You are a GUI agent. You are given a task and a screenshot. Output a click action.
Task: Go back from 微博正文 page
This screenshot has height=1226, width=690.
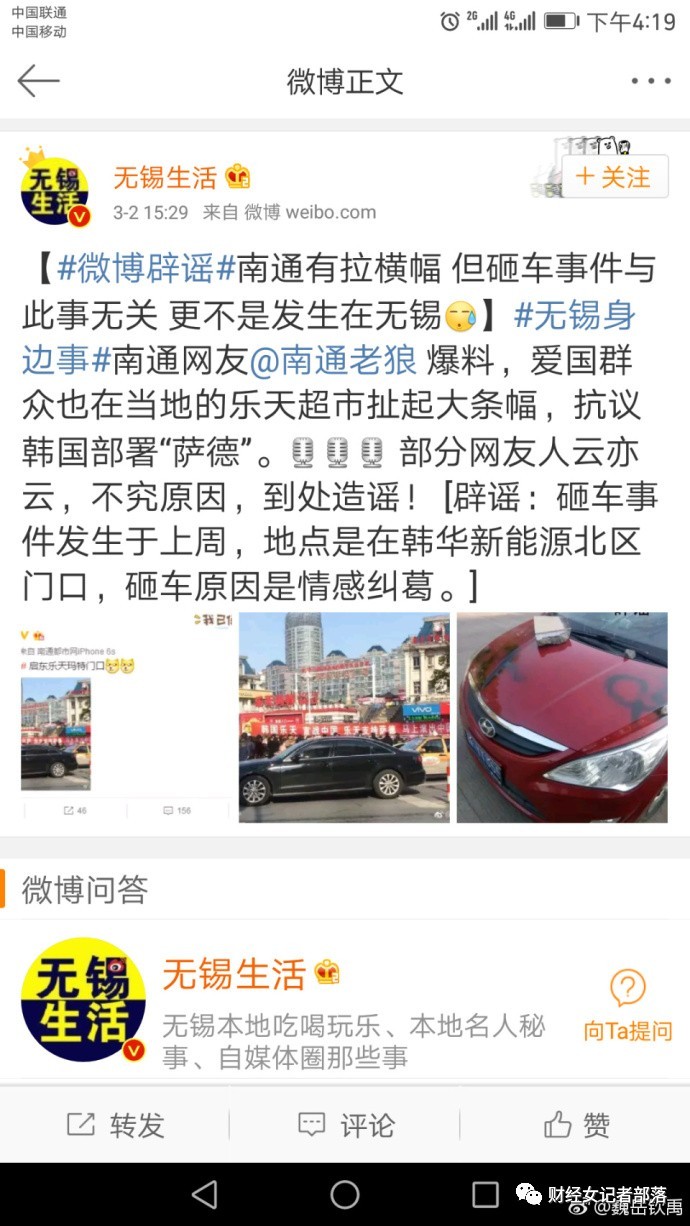[38, 81]
